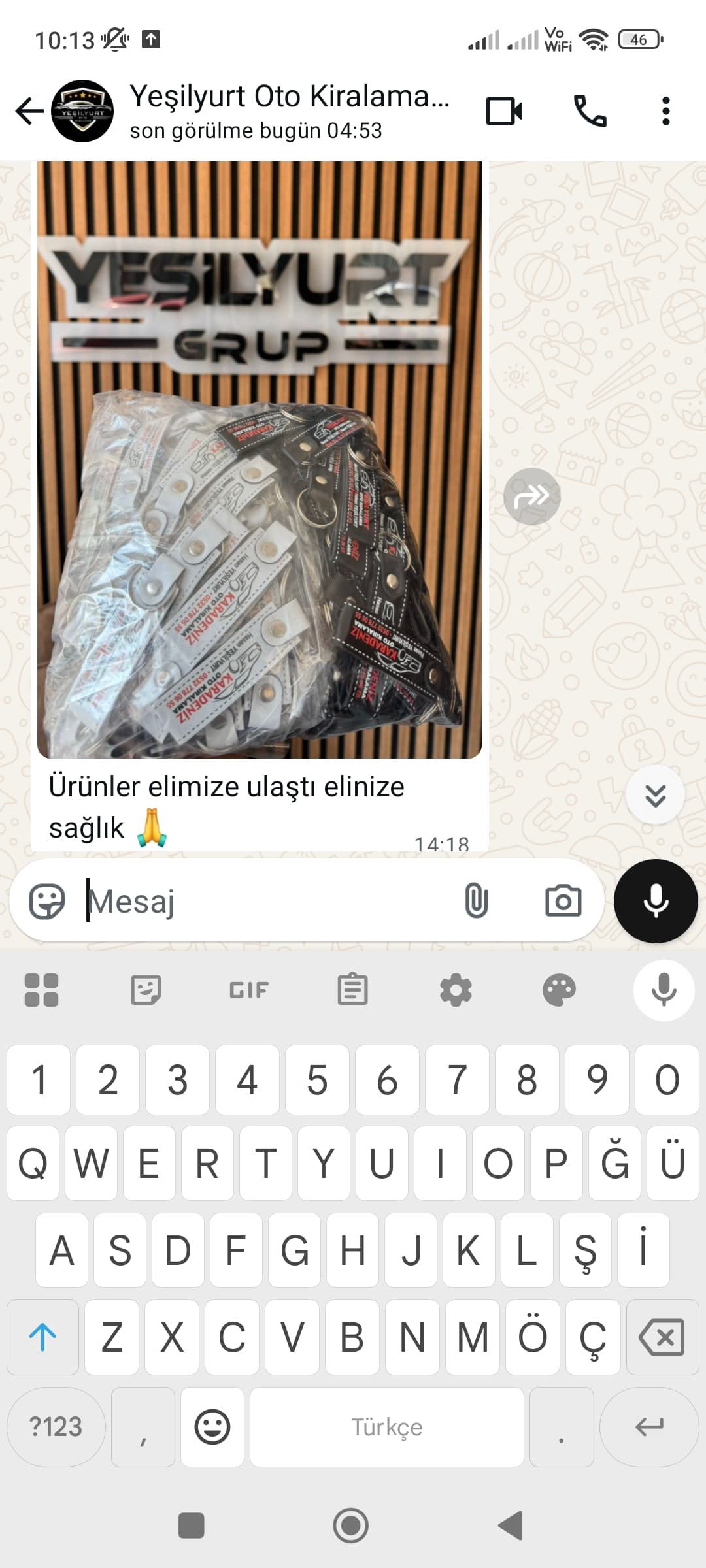Expand newer messages with double chevron
Viewport: 706px width, 1568px height.
(x=656, y=794)
